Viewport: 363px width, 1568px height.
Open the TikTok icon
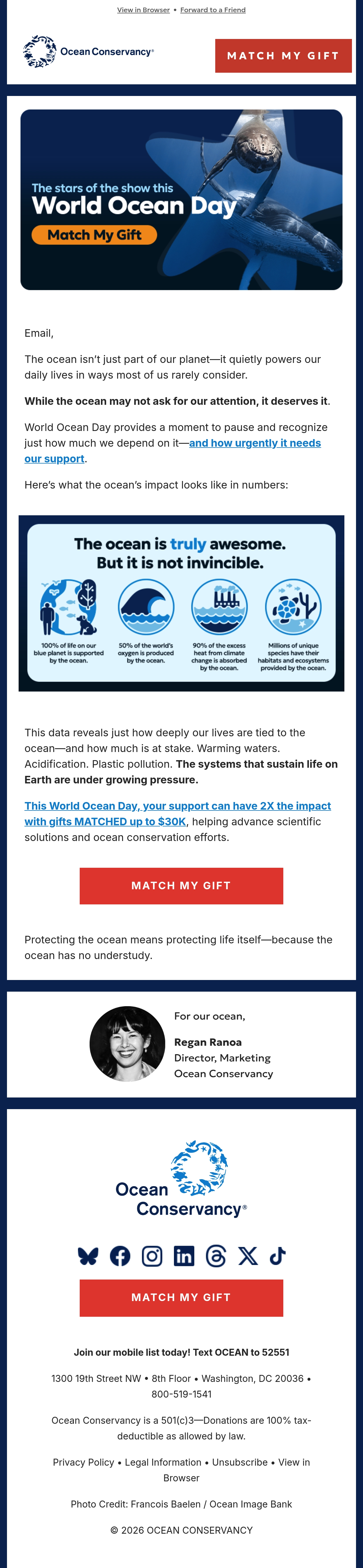point(278,1256)
